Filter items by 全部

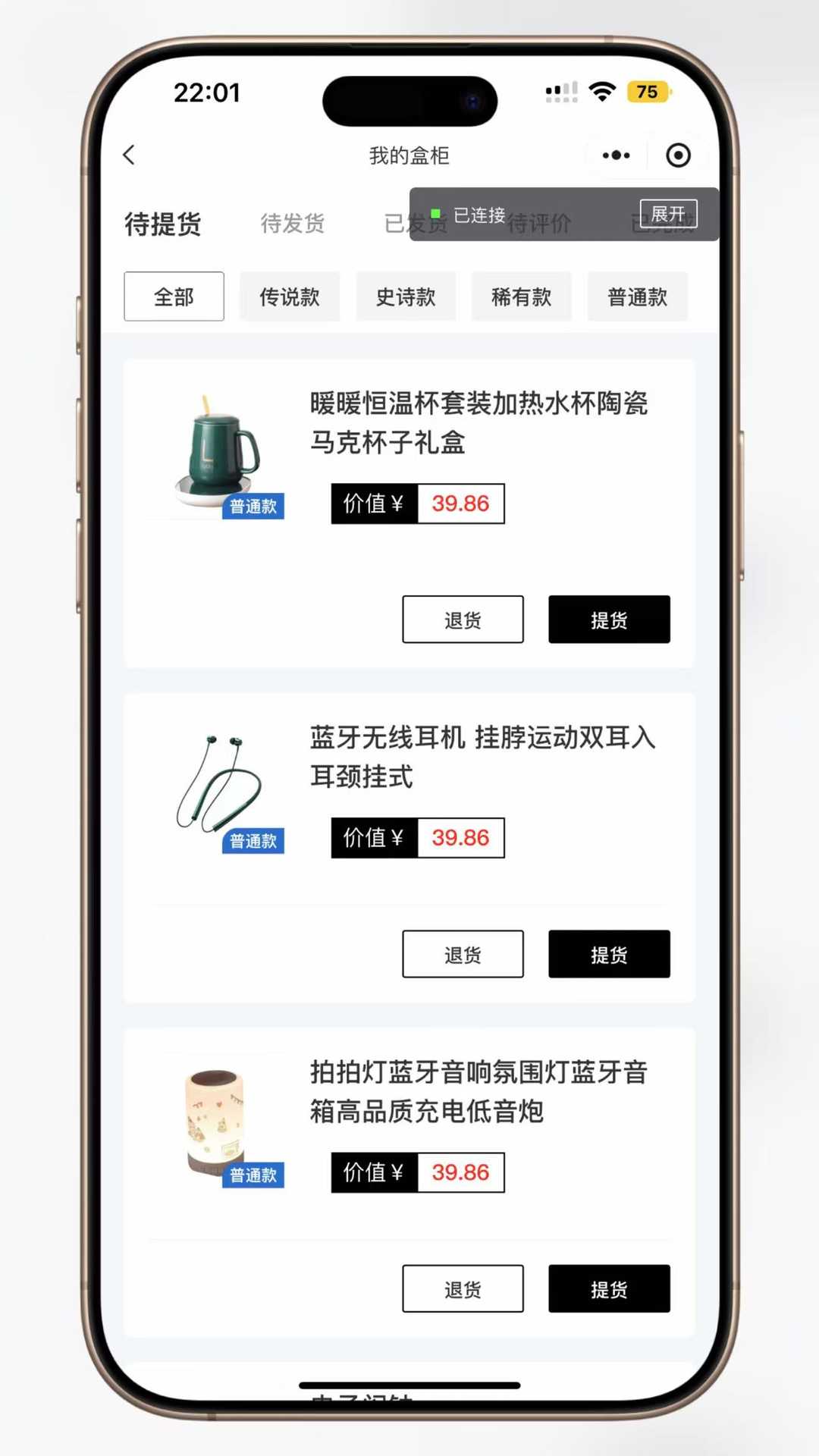pos(174,297)
